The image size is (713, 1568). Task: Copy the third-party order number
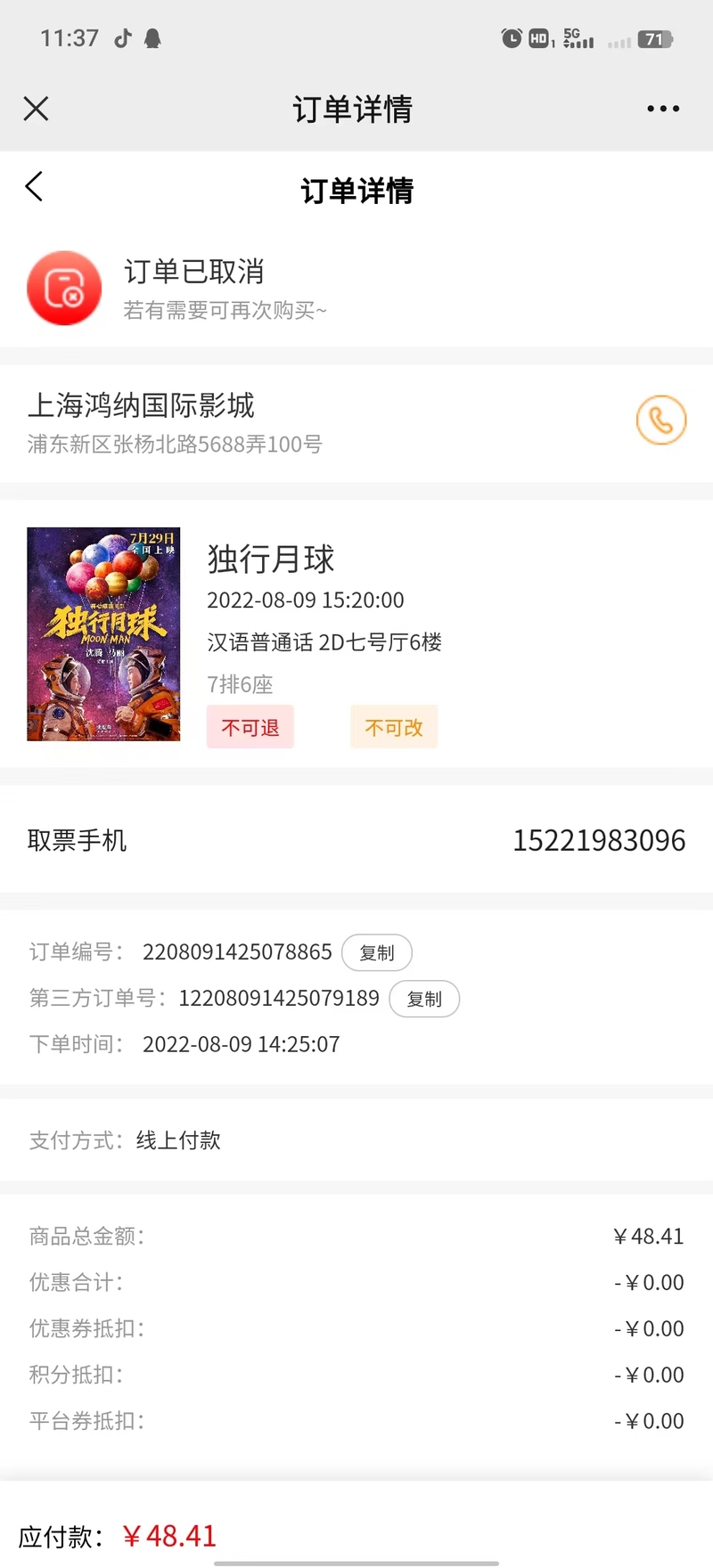pyautogui.click(x=424, y=999)
